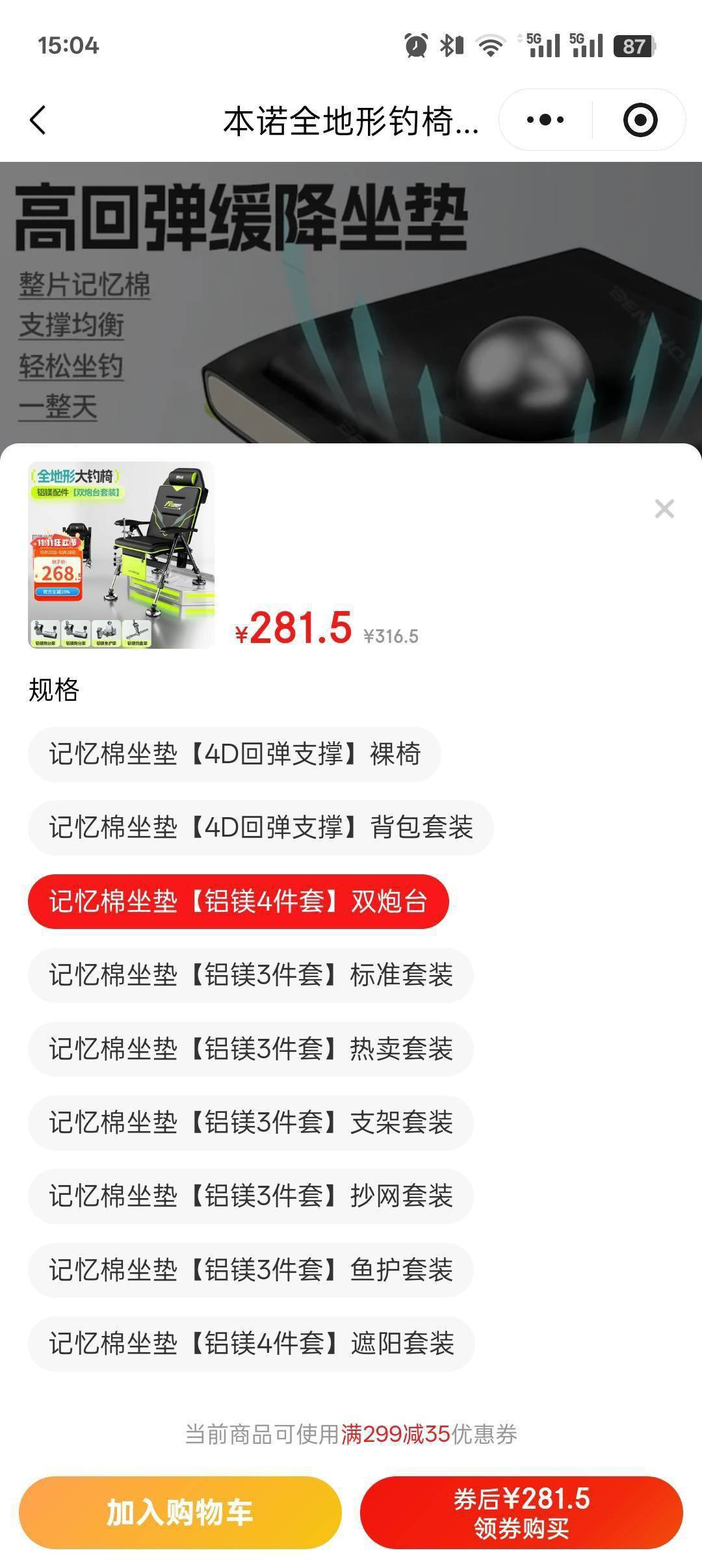Screen dimensions: 702x1568
Task: Tap 领券购买 to buy with coupon
Action: click(521, 1512)
